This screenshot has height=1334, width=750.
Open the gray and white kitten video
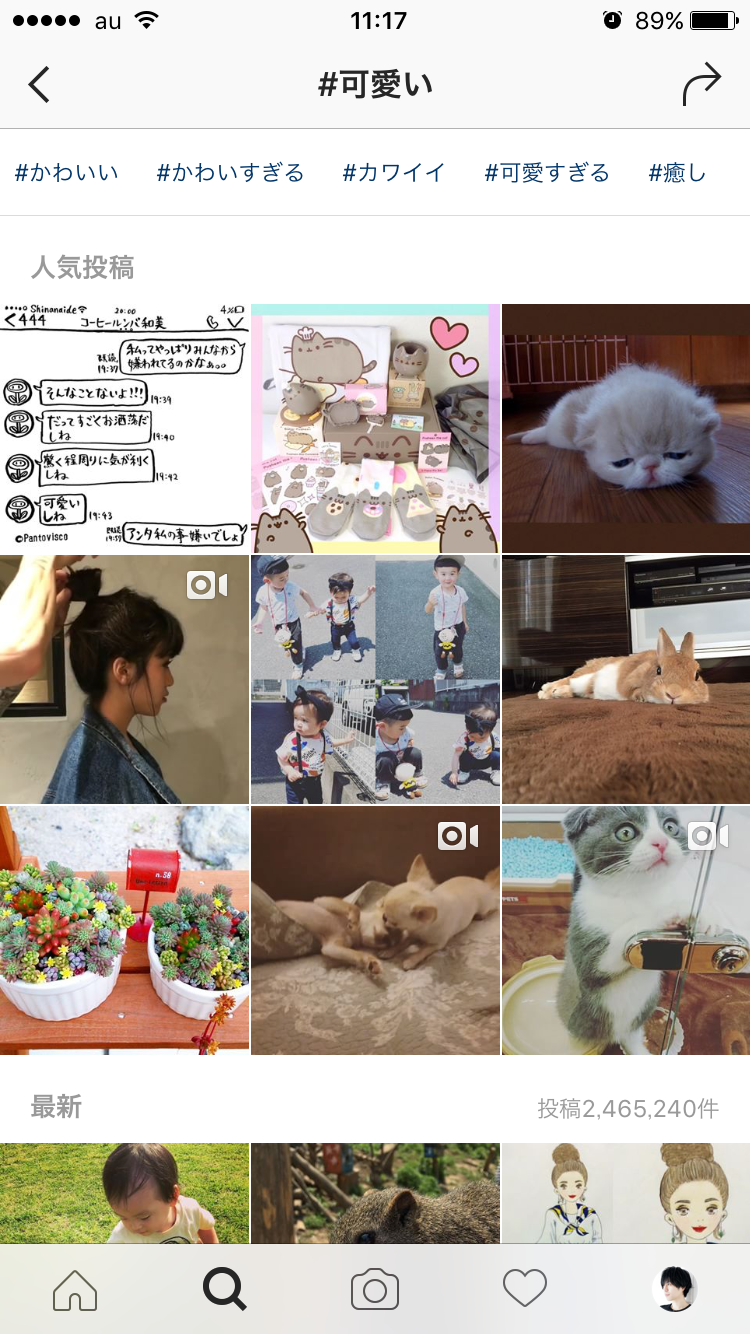tap(626, 930)
